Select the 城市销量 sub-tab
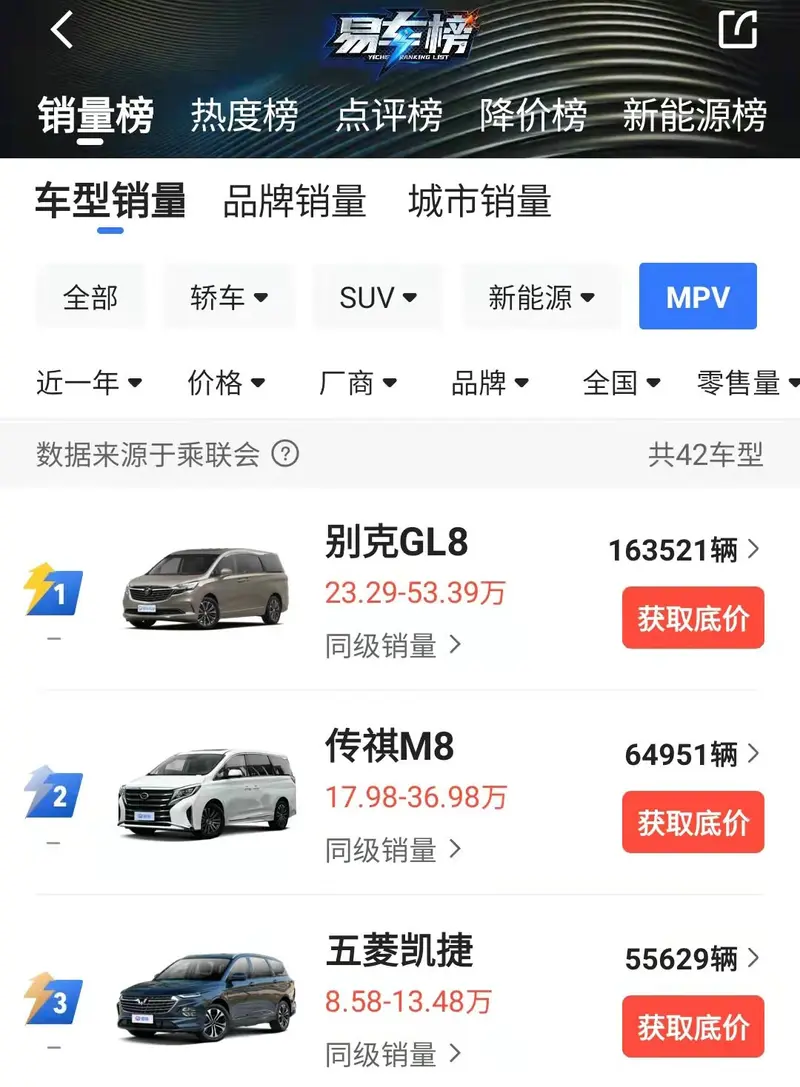800x1087 pixels. (480, 202)
